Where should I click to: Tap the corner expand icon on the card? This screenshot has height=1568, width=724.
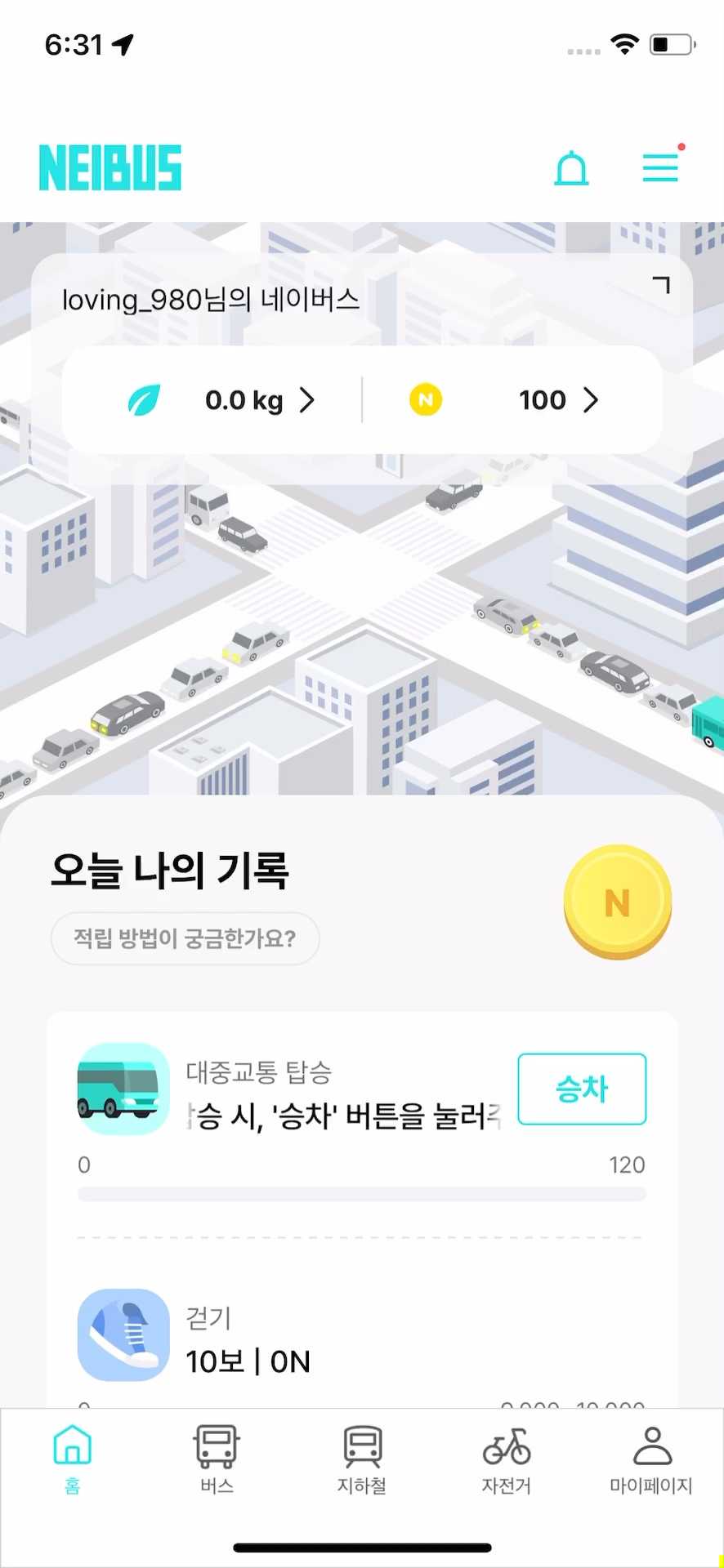661,285
